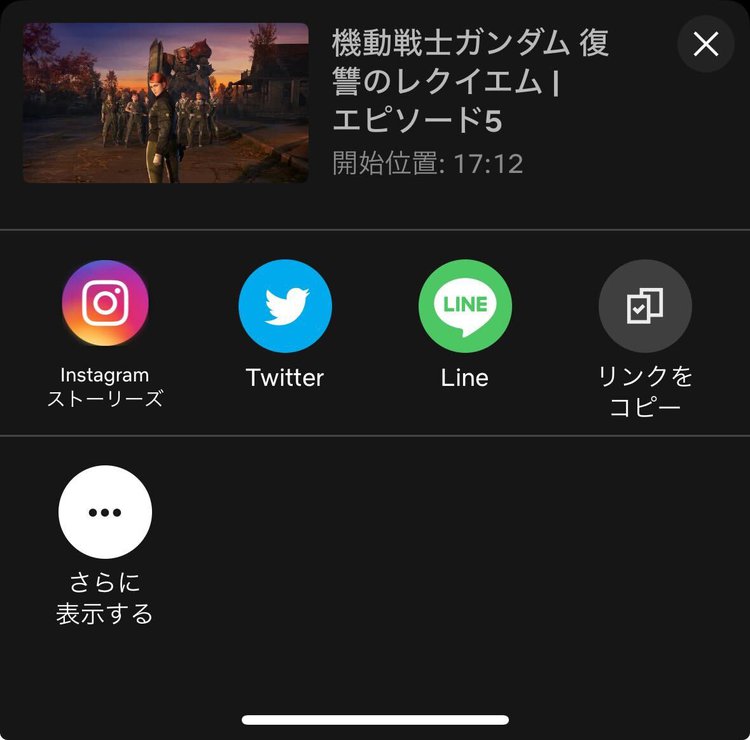The height and width of the screenshot is (740, 750).
Task: Close the share sheet
Action: point(705,44)
